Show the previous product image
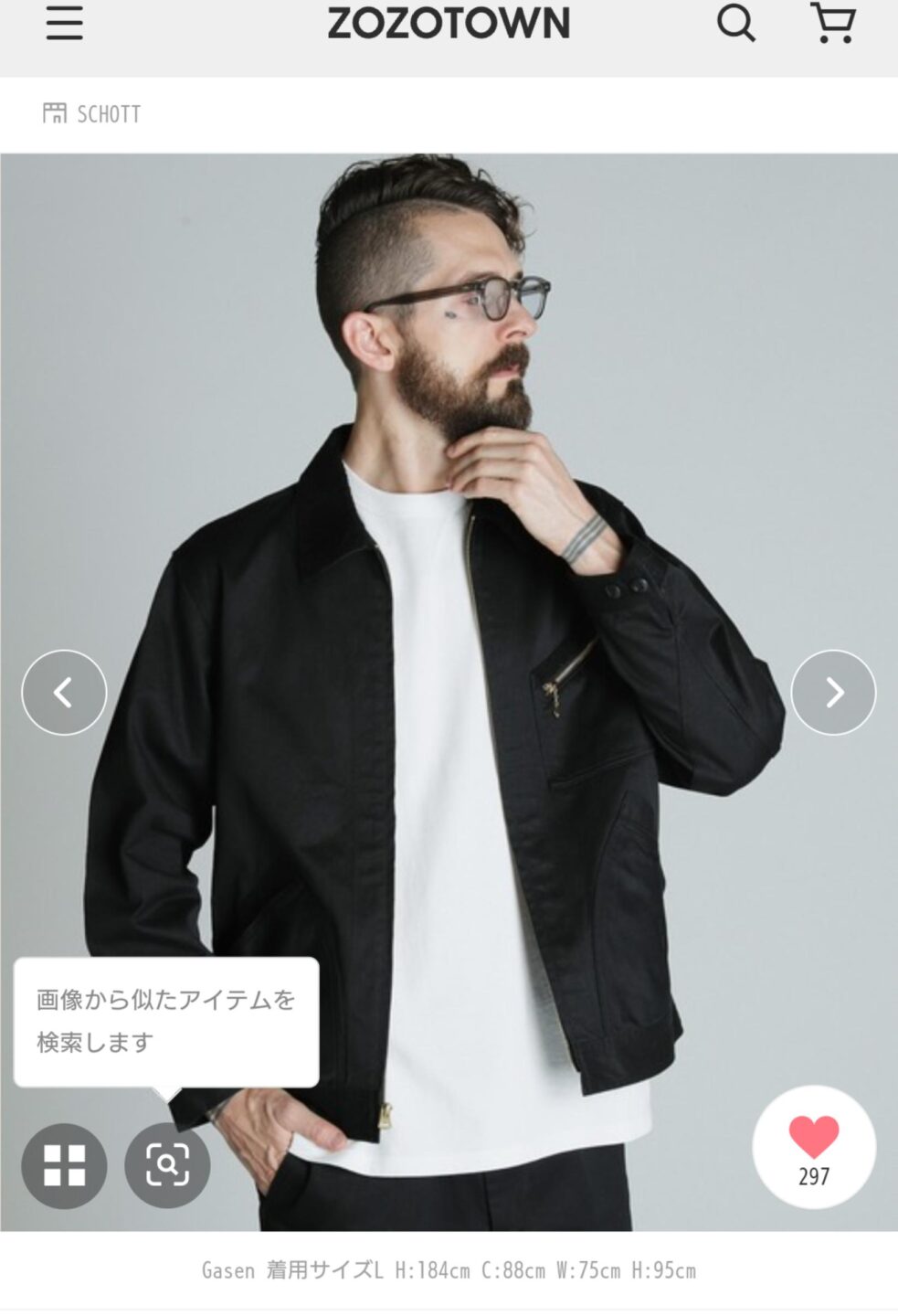The width and height of the screenshot is (898, 1316). [64, 693]
